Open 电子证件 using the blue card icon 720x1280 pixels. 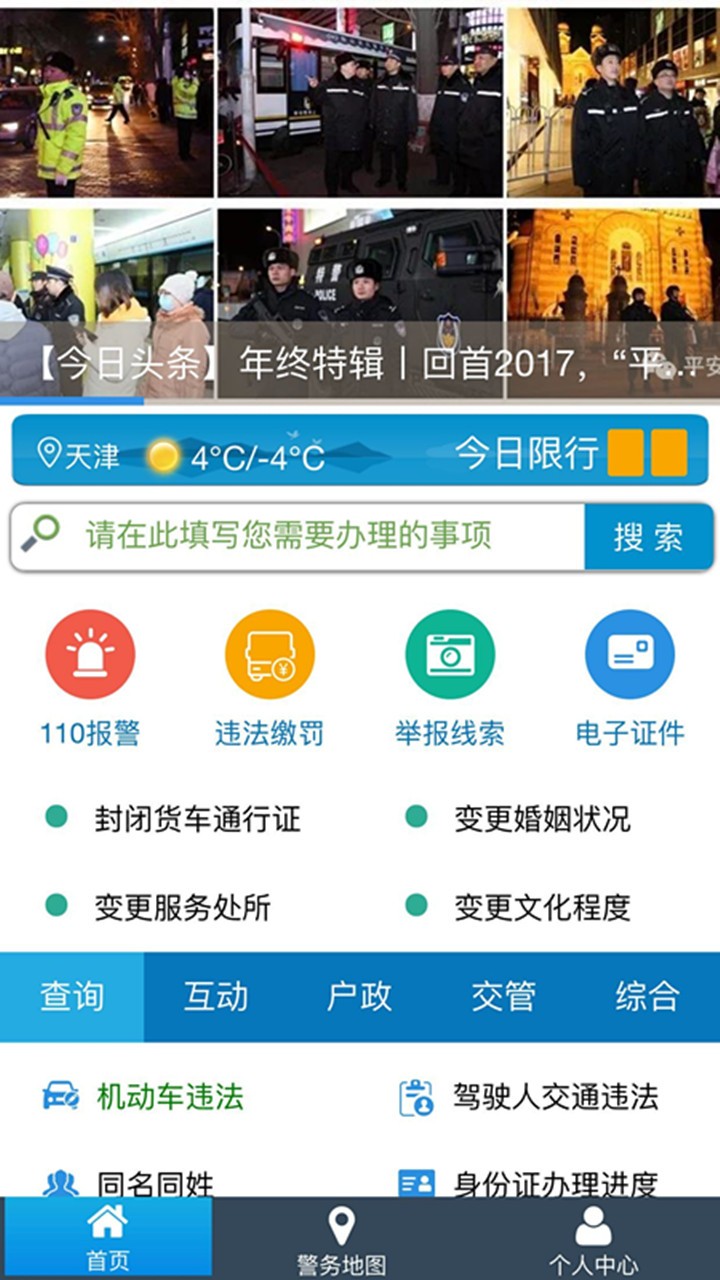pyautogui.click(x=629, y=655)
